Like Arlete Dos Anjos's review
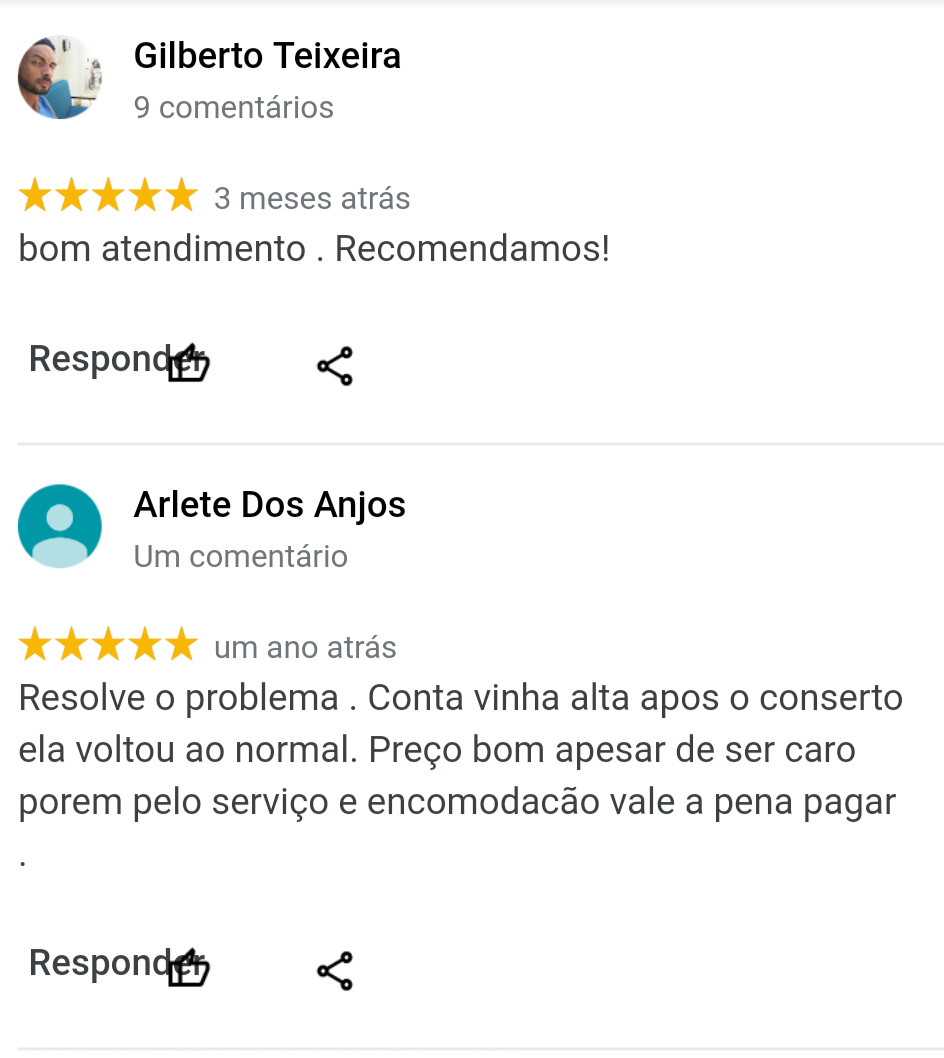The height and width of the screenshot is (1058, 944). coord(190,969)
